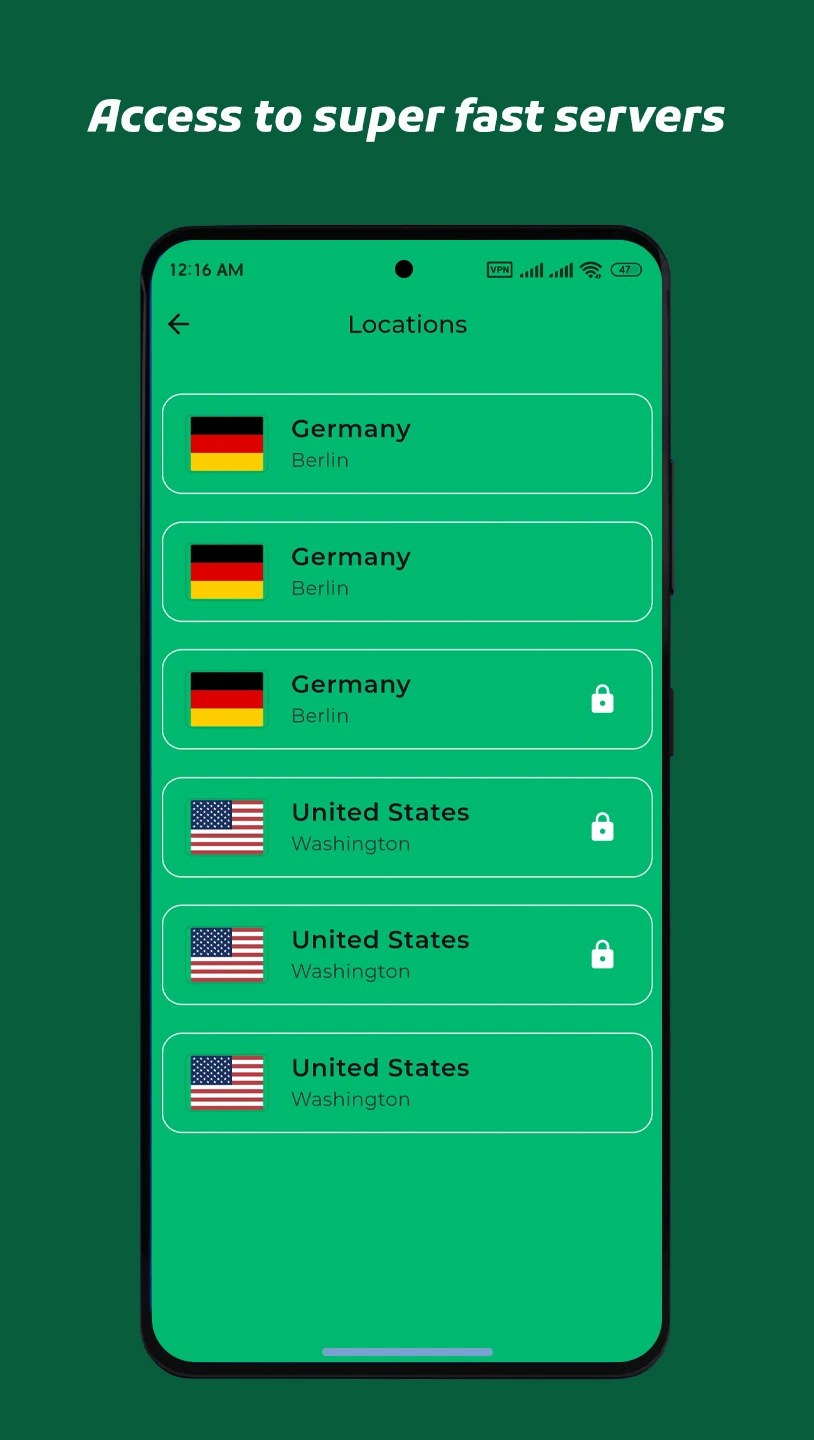
Task: Select the first Germany Berlin server
Action: click(x=407, y=444)
